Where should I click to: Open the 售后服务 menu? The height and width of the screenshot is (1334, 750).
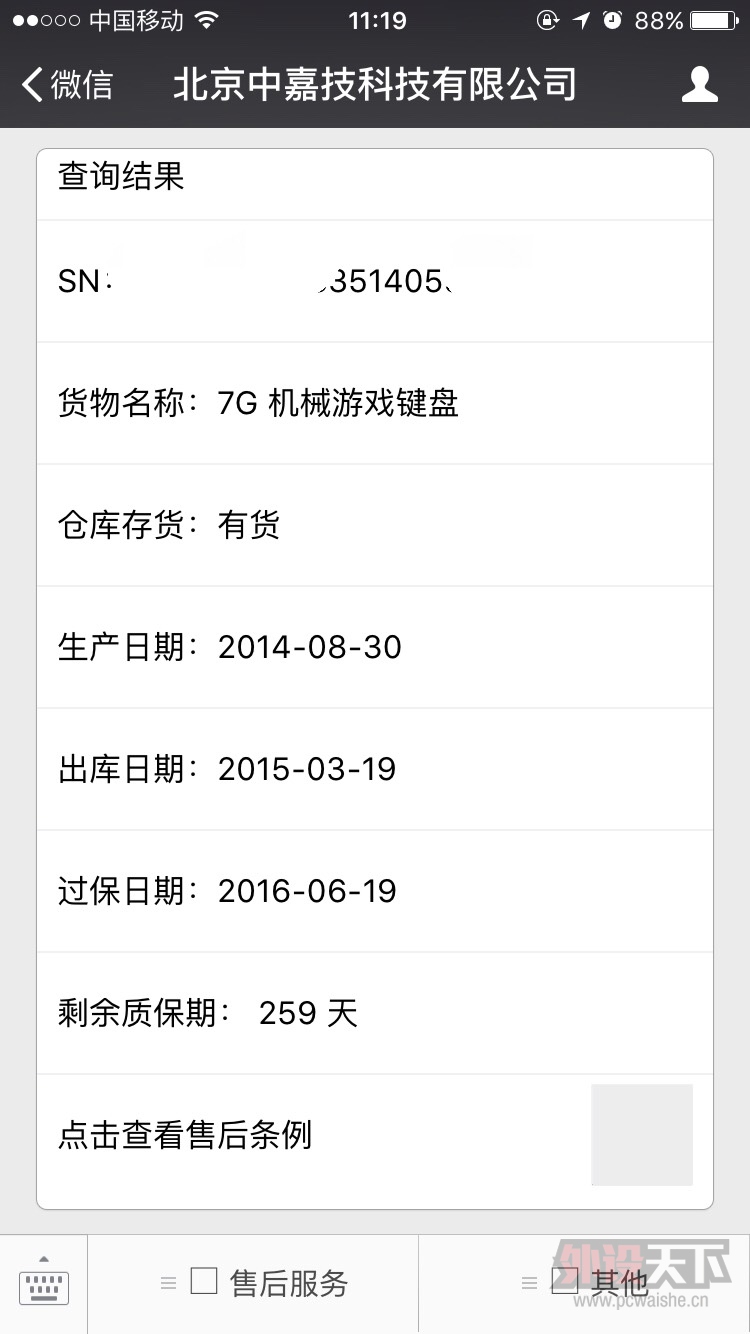point(254,1283)
